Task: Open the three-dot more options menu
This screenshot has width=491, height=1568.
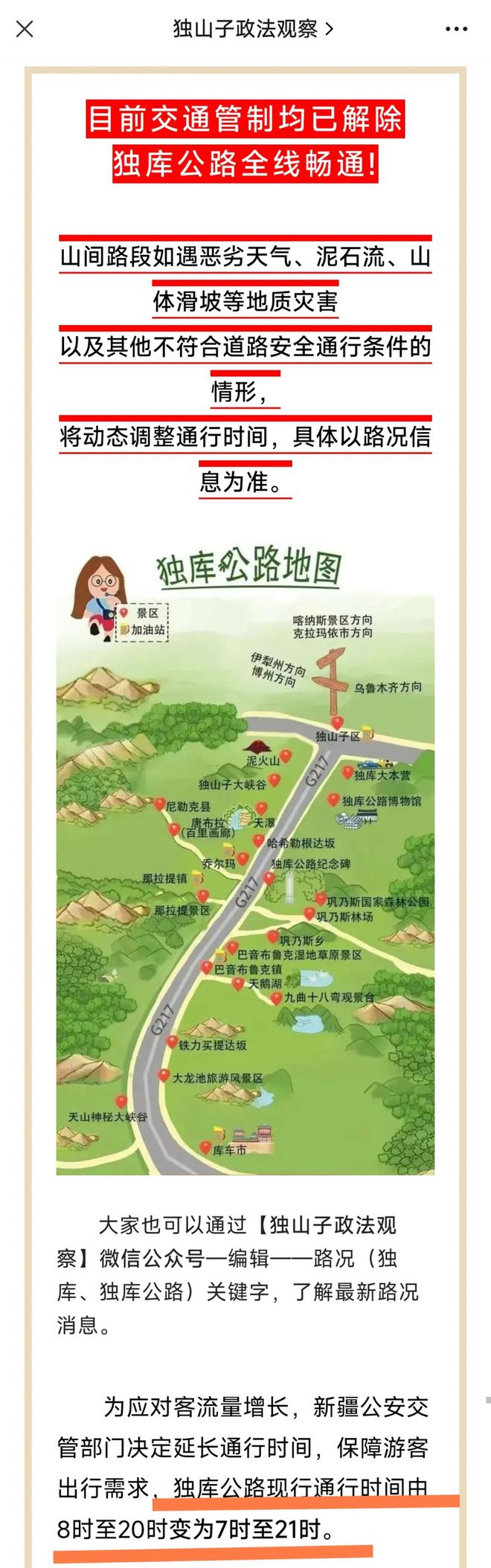Action: 456,29
